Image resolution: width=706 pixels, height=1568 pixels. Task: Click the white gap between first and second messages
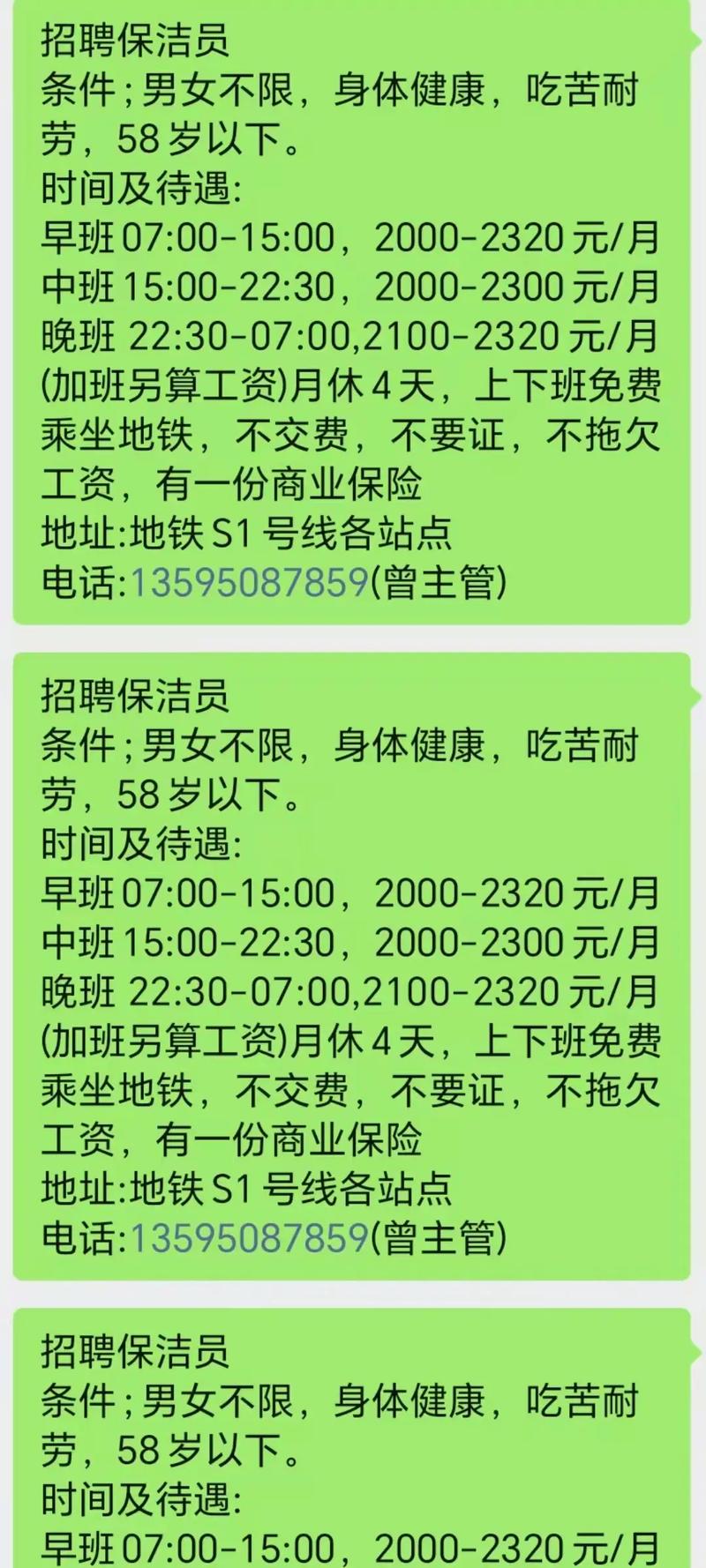coord(353,639)
